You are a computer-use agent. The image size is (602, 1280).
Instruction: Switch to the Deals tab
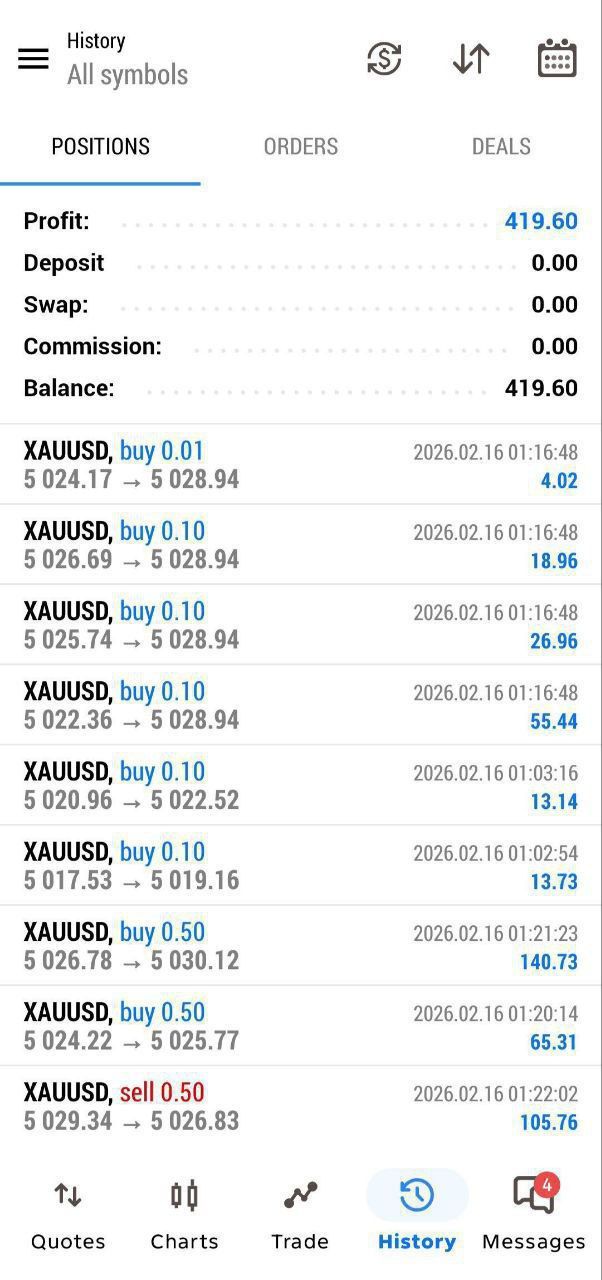(x=501, y=147)
